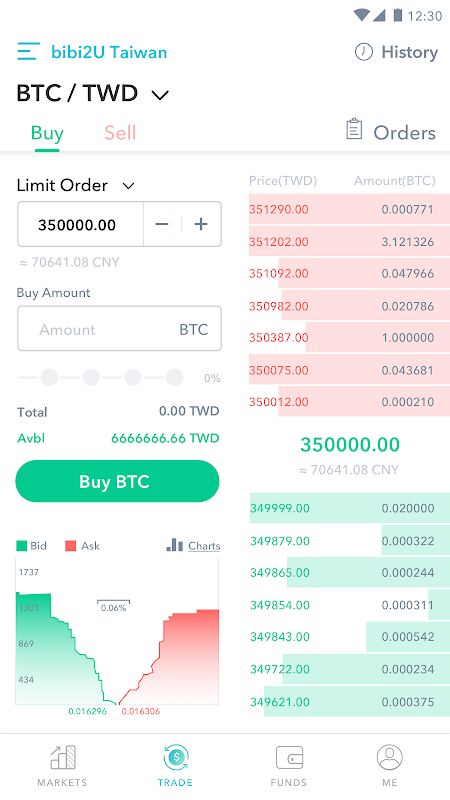Open trade History

396,52
